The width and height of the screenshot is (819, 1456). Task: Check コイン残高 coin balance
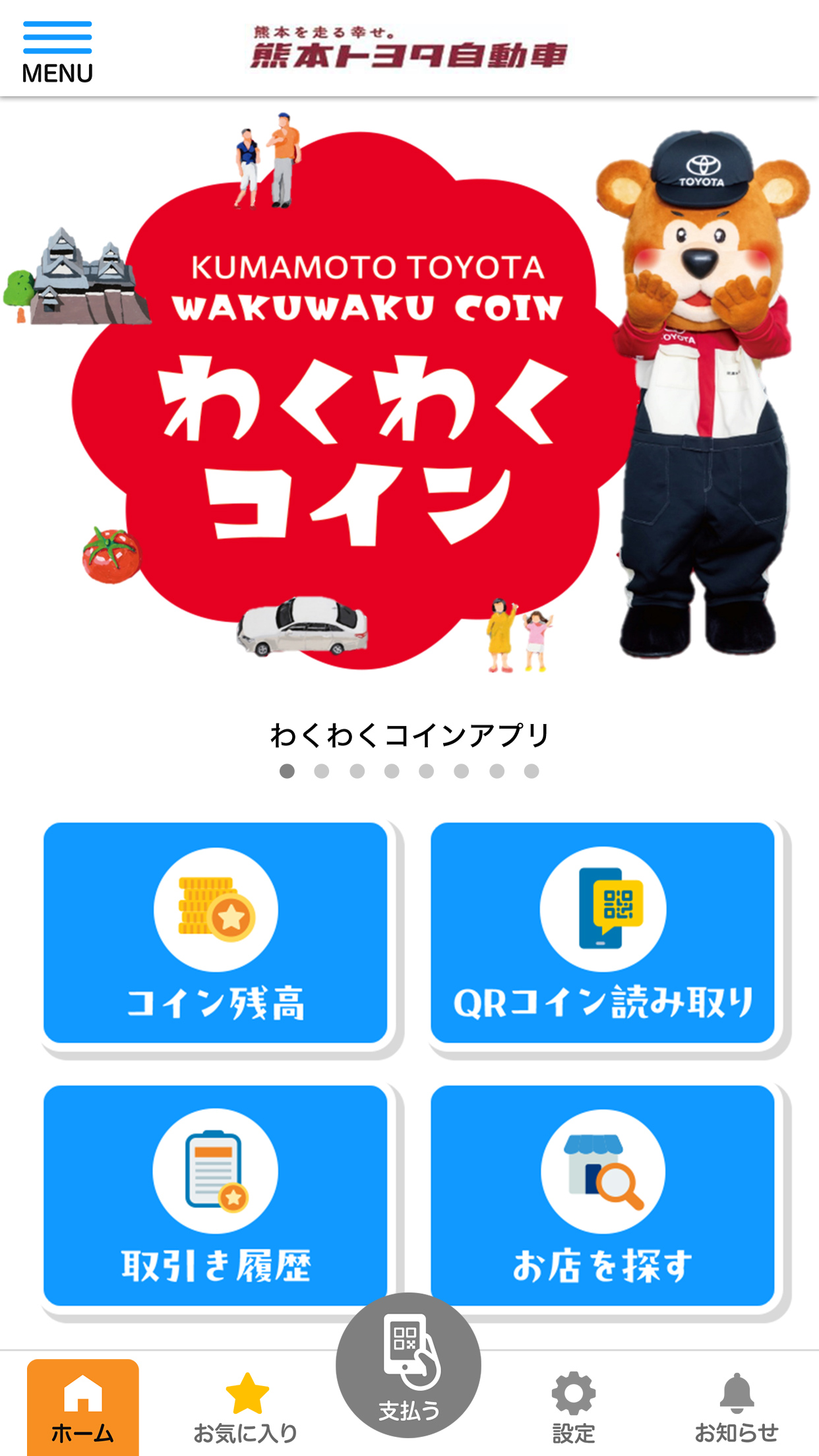point(215,932)
